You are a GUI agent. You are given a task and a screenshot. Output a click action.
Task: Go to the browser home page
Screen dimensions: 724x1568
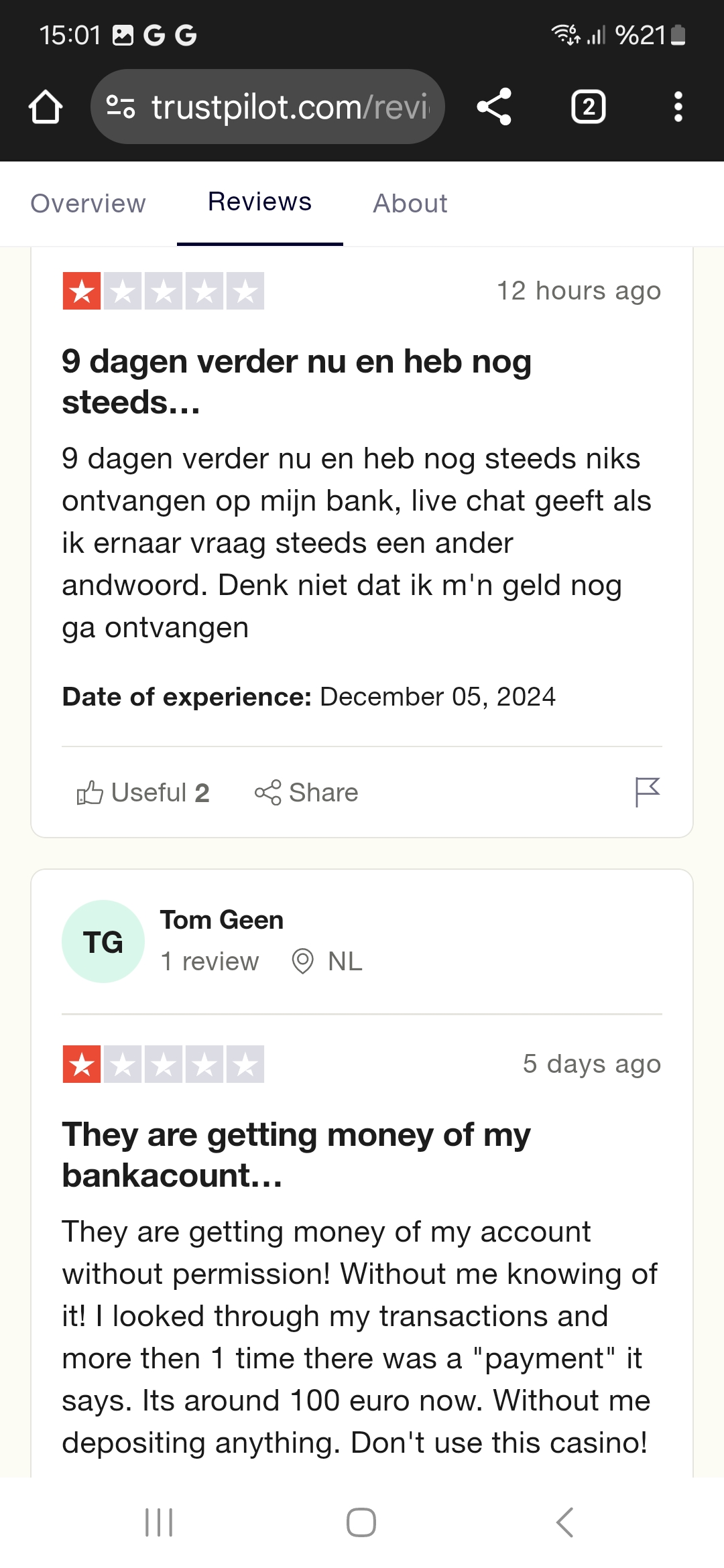pyautogui.click(x=46, y=107)
